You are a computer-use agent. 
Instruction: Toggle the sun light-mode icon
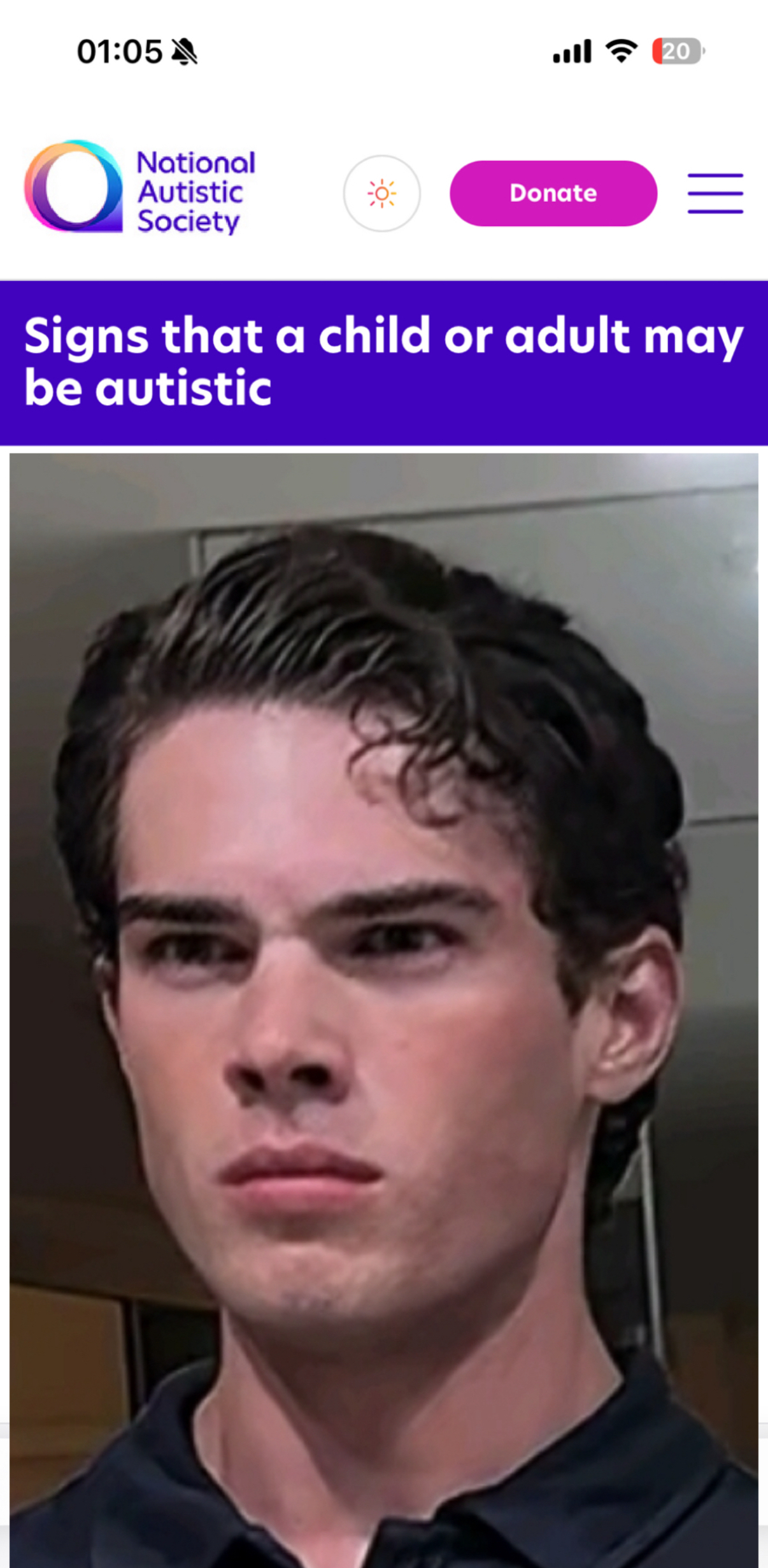click(x=381, y=193)
